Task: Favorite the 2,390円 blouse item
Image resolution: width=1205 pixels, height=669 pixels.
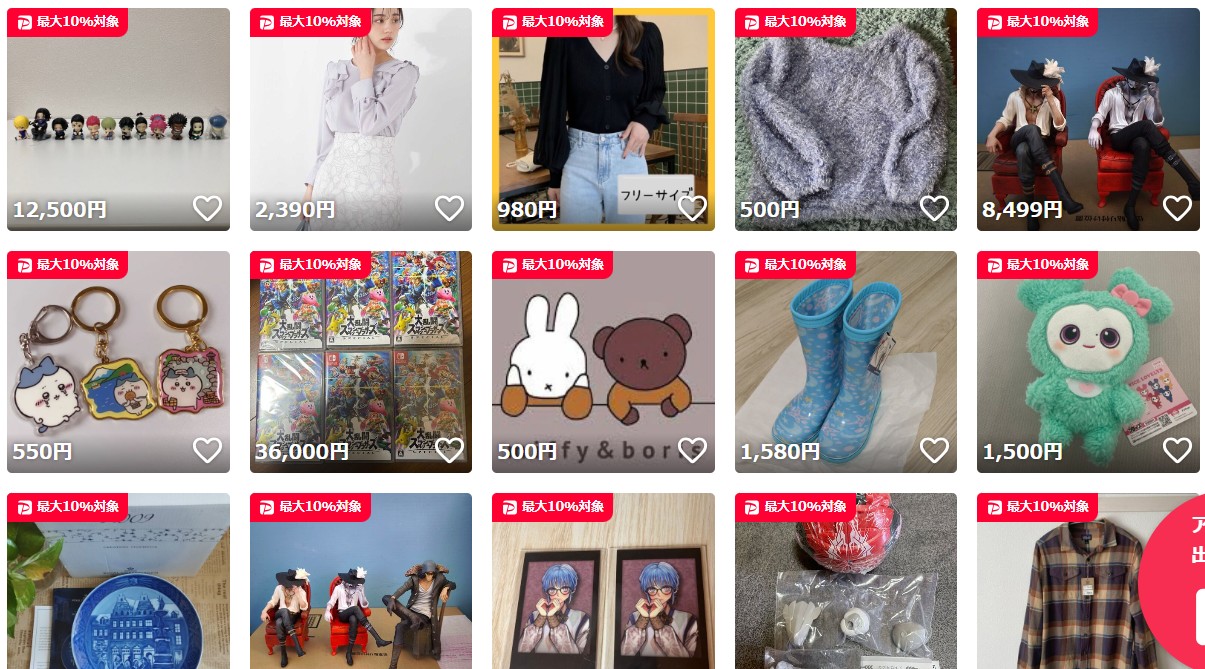Action: click(x=449, y=208)
